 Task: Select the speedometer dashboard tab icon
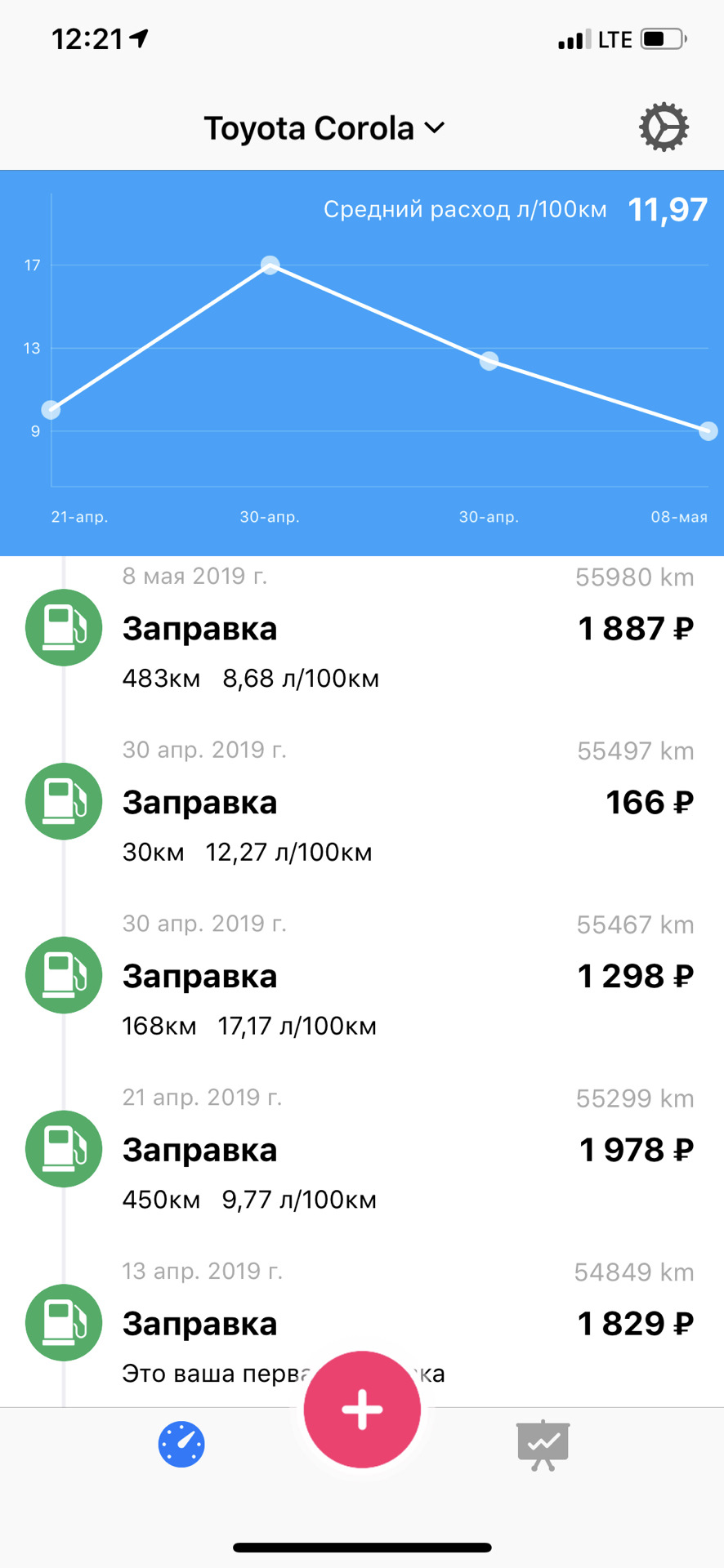tap(181, 1444)
